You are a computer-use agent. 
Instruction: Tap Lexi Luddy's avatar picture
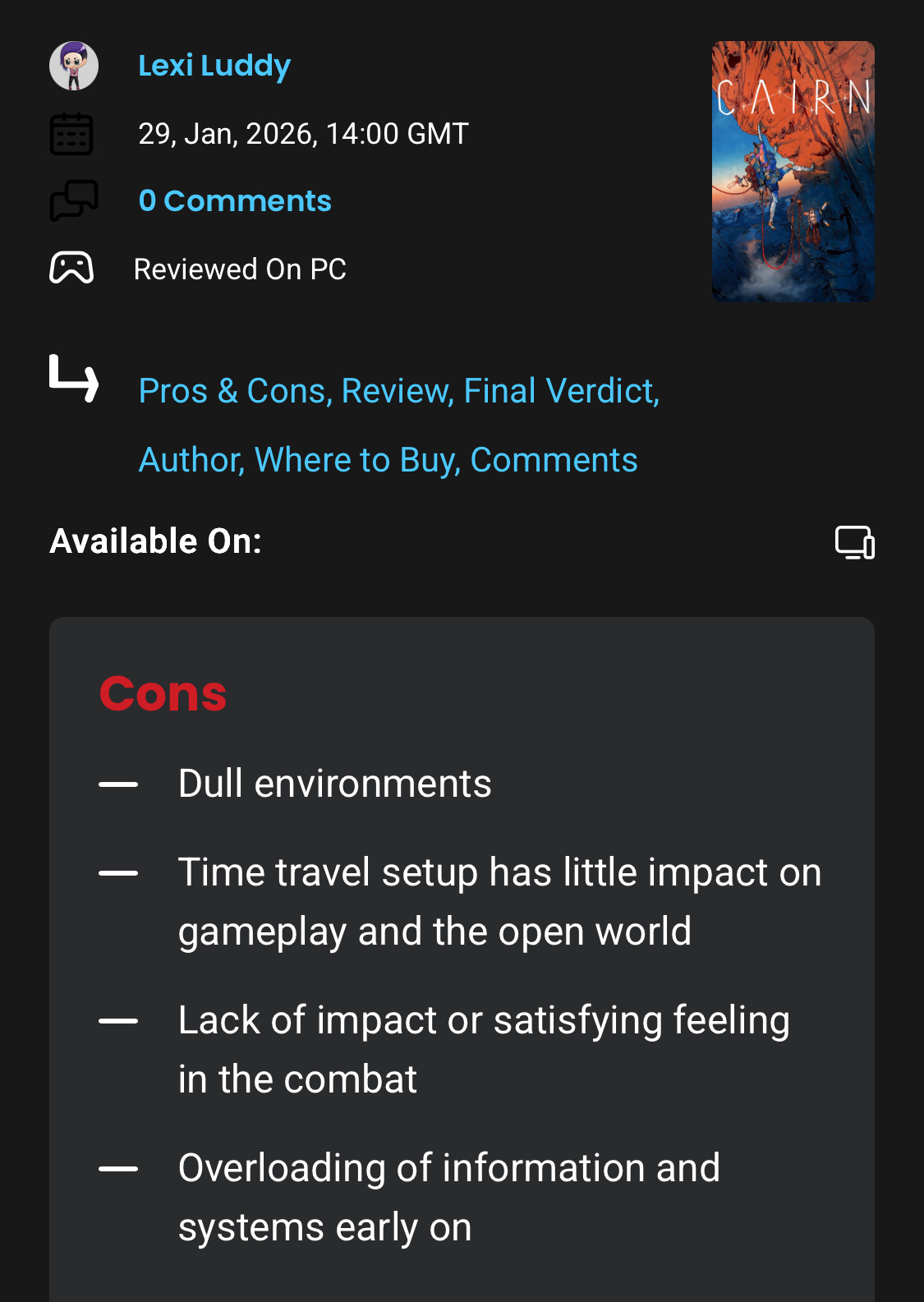click(x=74, y=66)
